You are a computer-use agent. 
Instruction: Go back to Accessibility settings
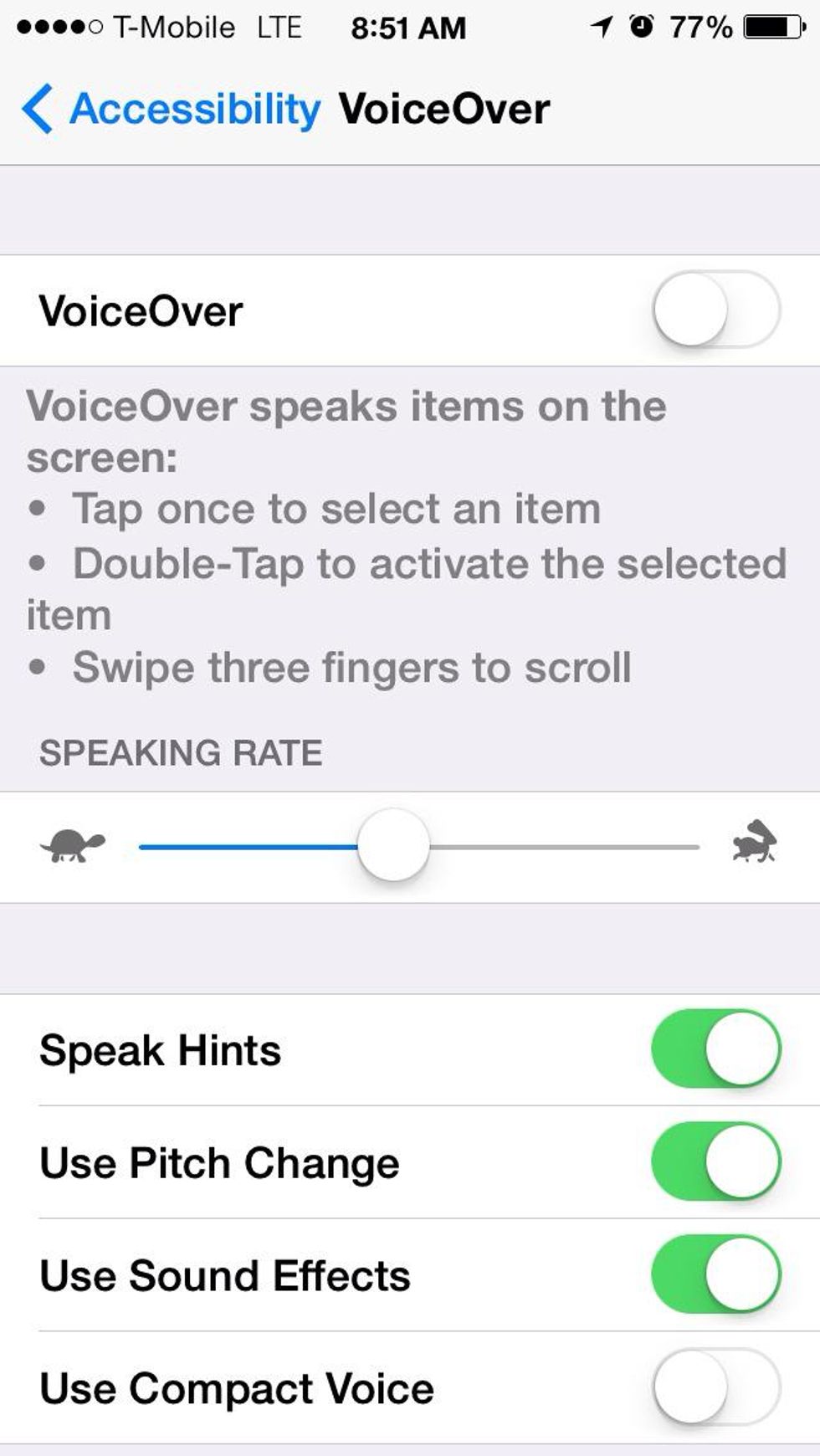coord(172,110)
